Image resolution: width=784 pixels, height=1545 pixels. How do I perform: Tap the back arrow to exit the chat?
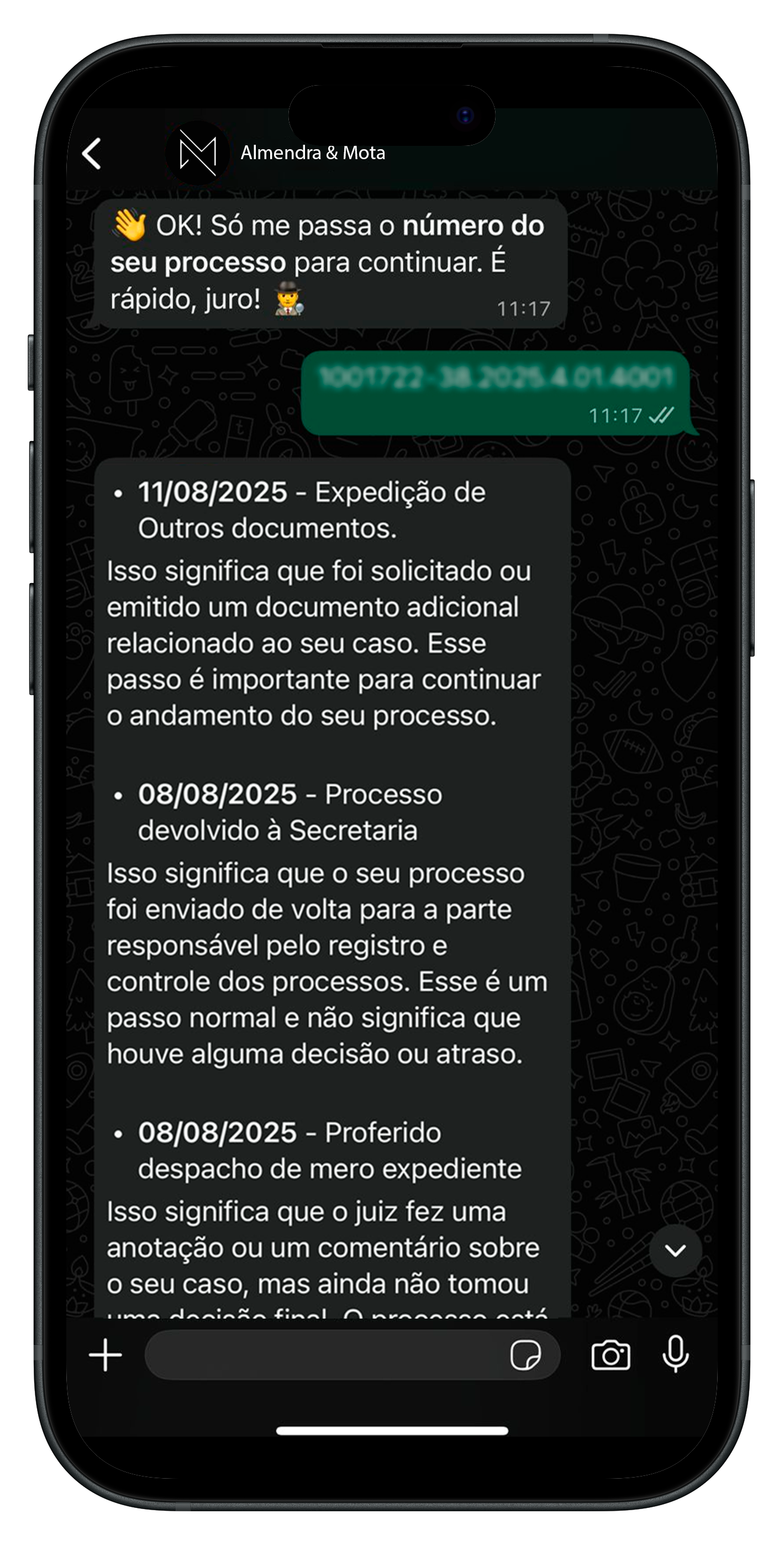click(x=91, y=153)
